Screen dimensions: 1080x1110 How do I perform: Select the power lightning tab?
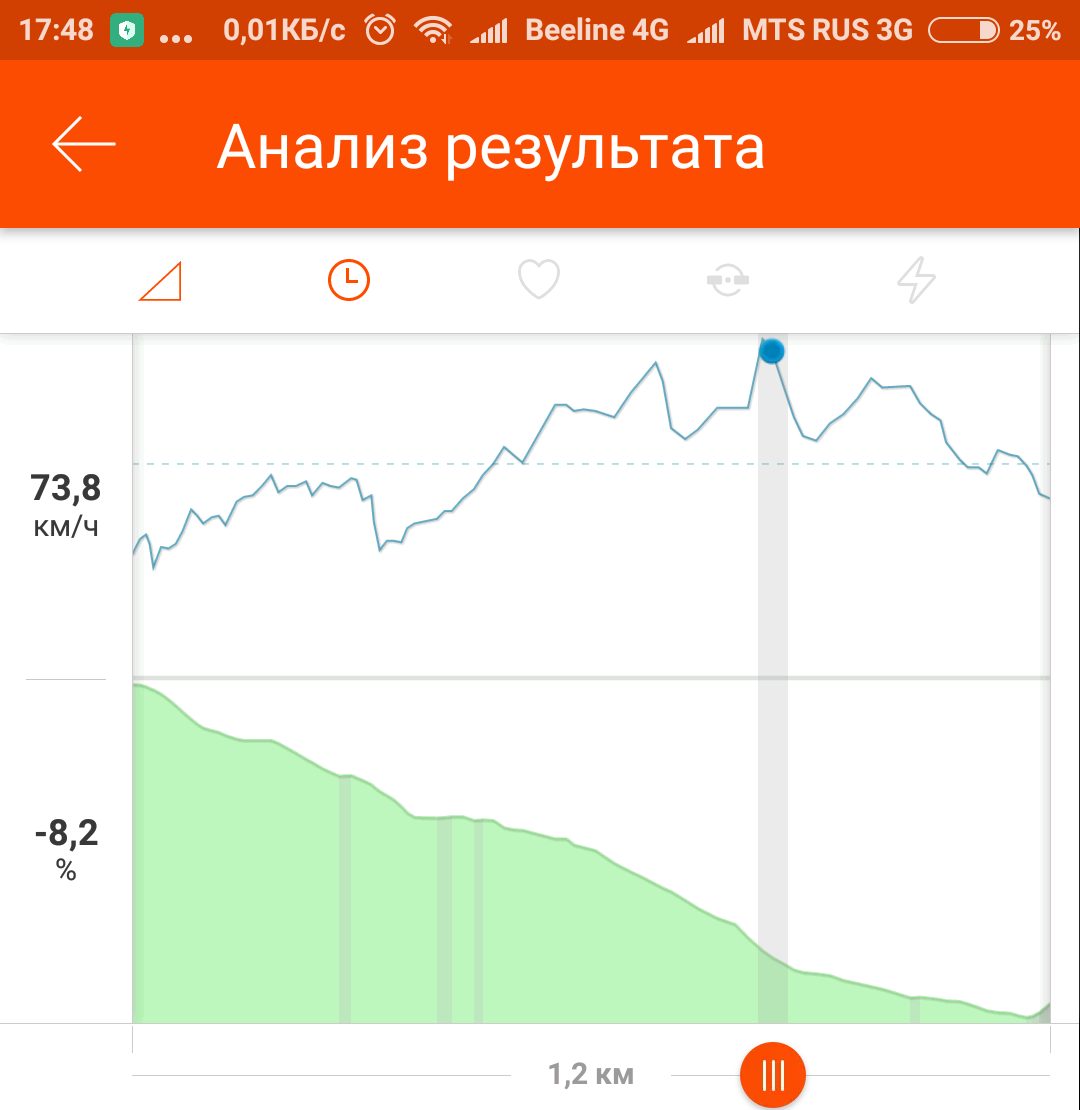point(916,281)
